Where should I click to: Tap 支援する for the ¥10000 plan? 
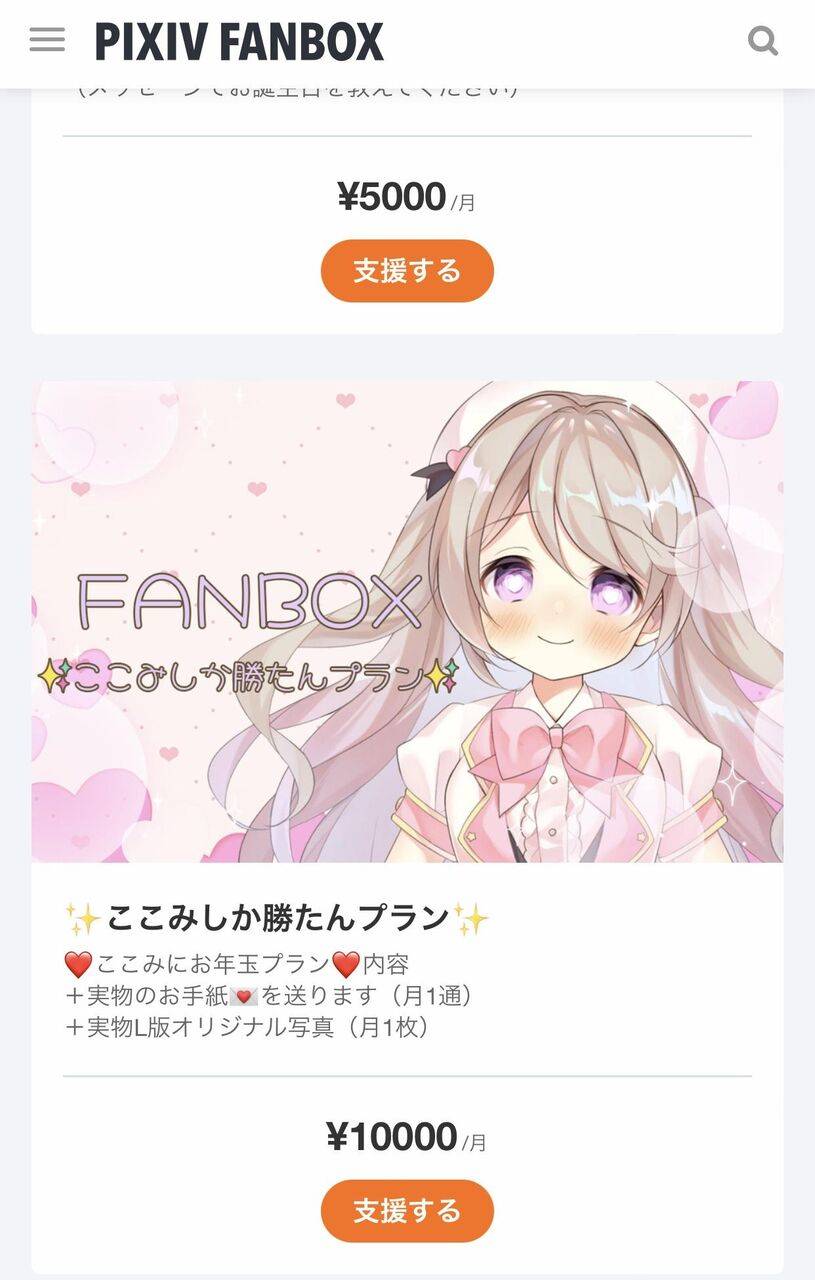(407, 1211)
